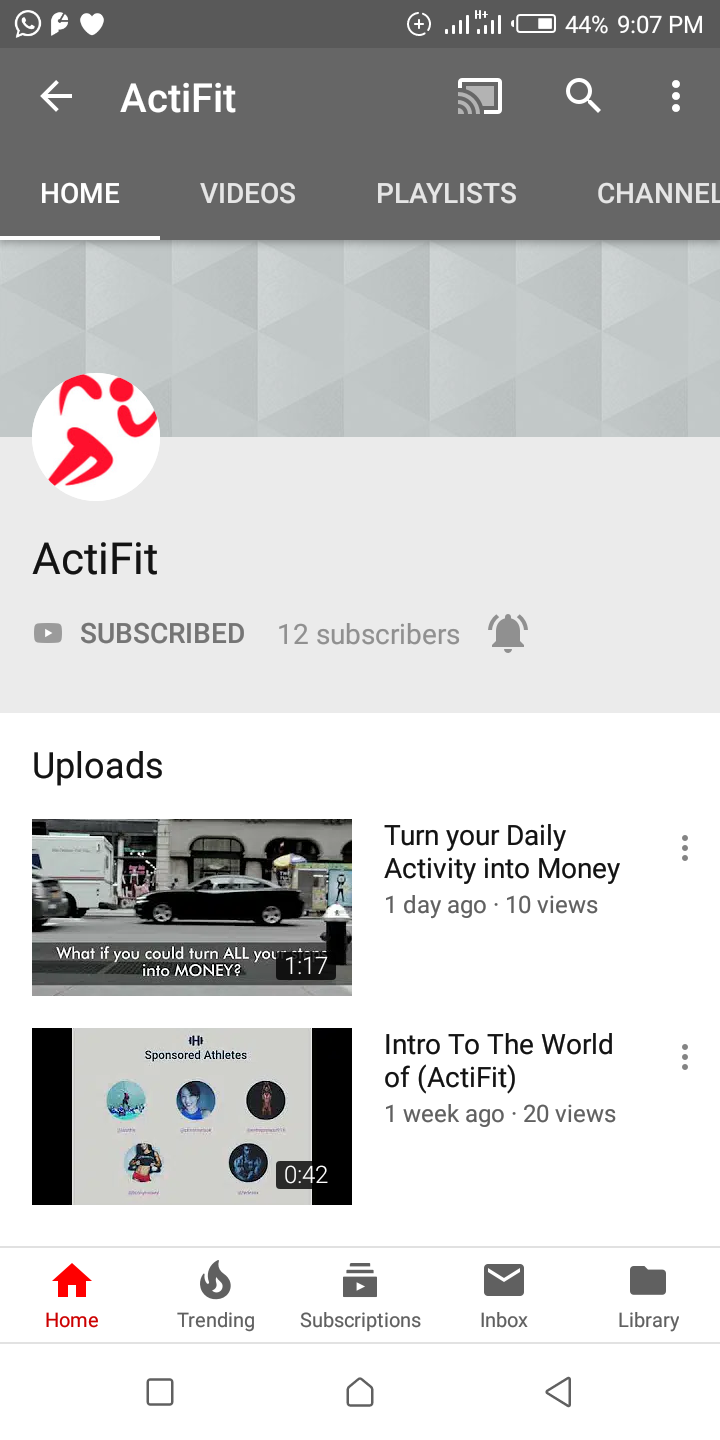
Task: Open the Channels tab
Action: pos(657,193)
